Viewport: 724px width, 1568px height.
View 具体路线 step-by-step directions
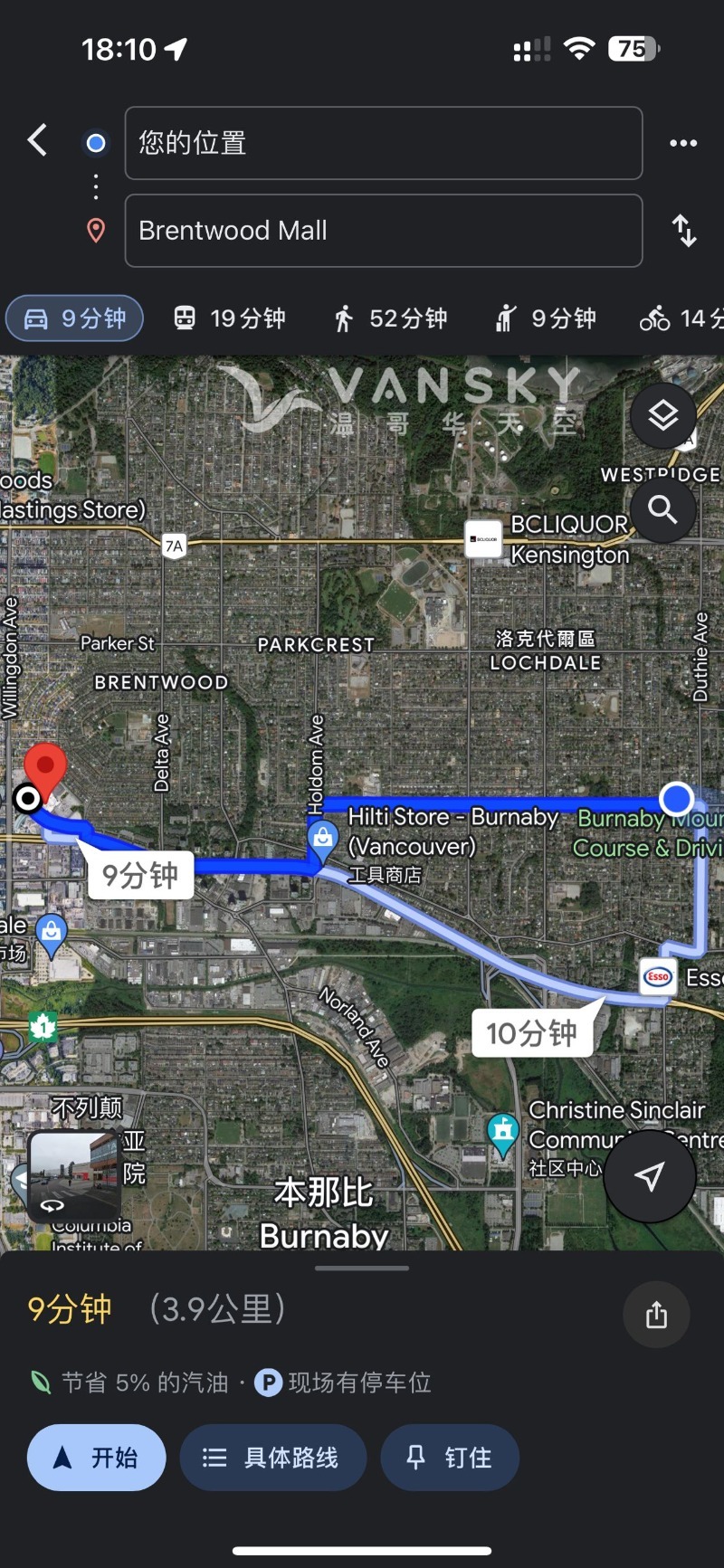tap(273, 1458)
